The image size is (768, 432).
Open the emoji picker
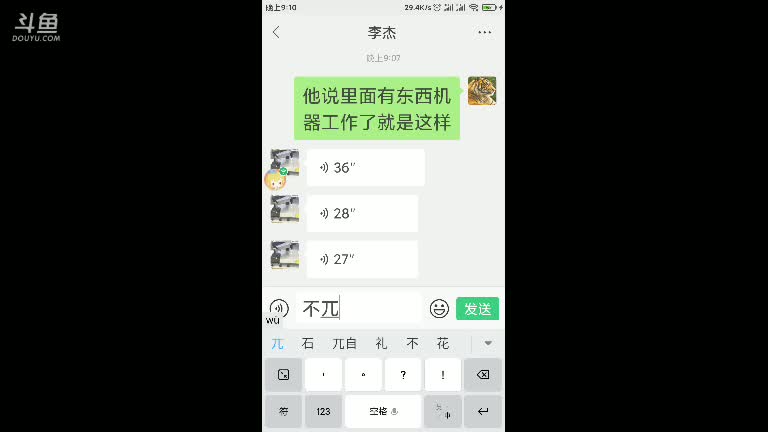pyautogui.click(x=439, y=309)
